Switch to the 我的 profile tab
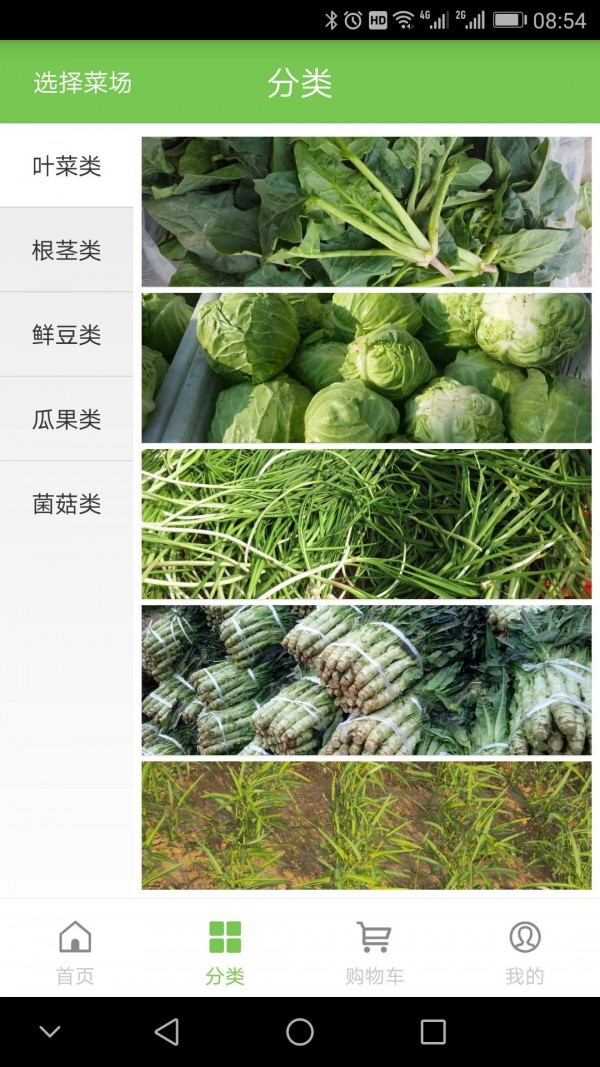The image size is (600, 1067). click(524, 952)
